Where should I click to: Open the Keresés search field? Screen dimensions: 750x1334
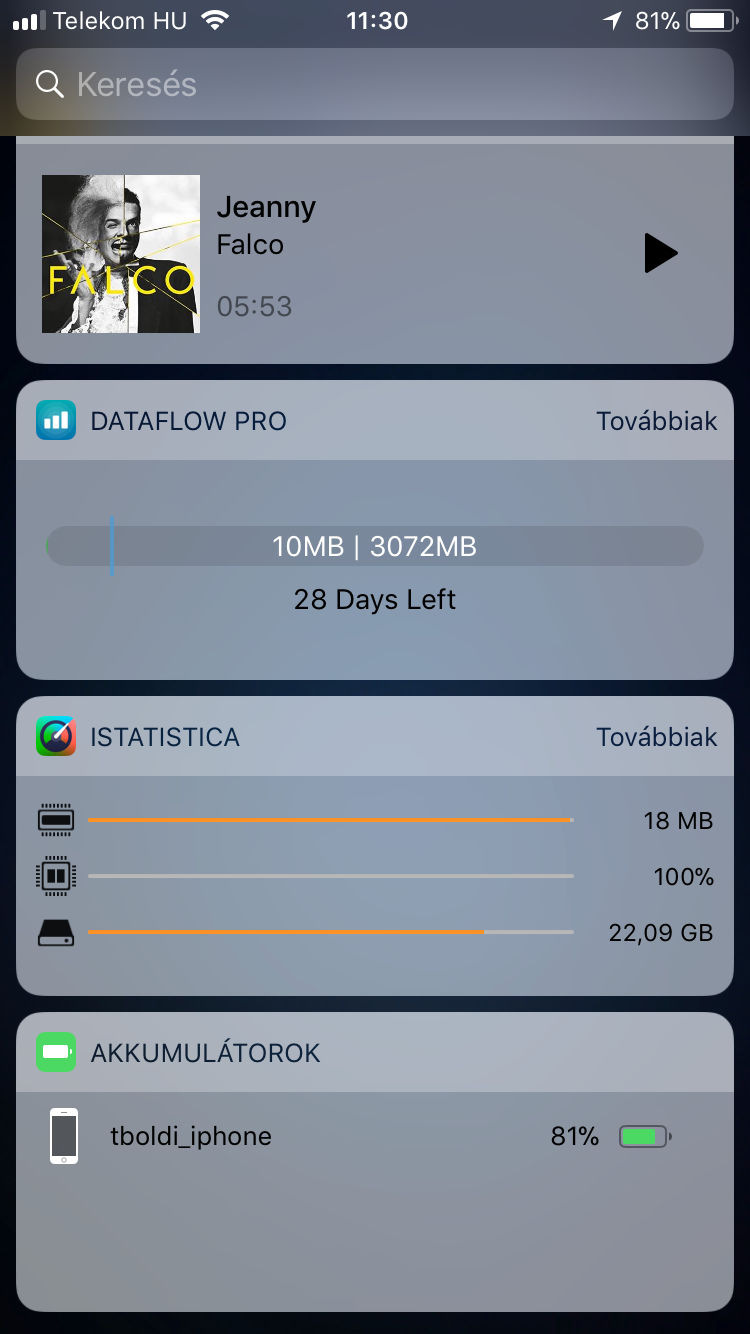[x=375, y=84]
